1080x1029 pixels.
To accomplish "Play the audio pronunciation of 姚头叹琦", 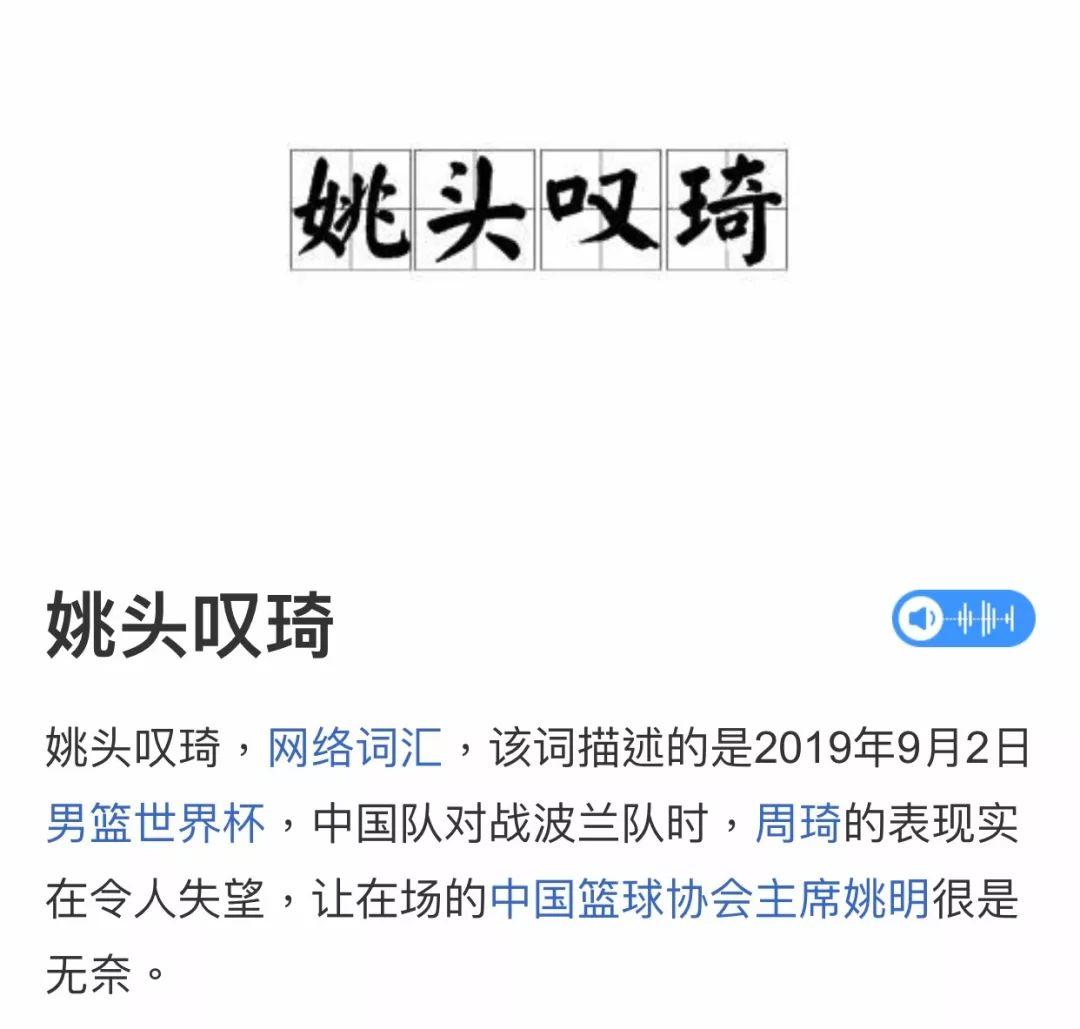I will (x=962, y=619).
